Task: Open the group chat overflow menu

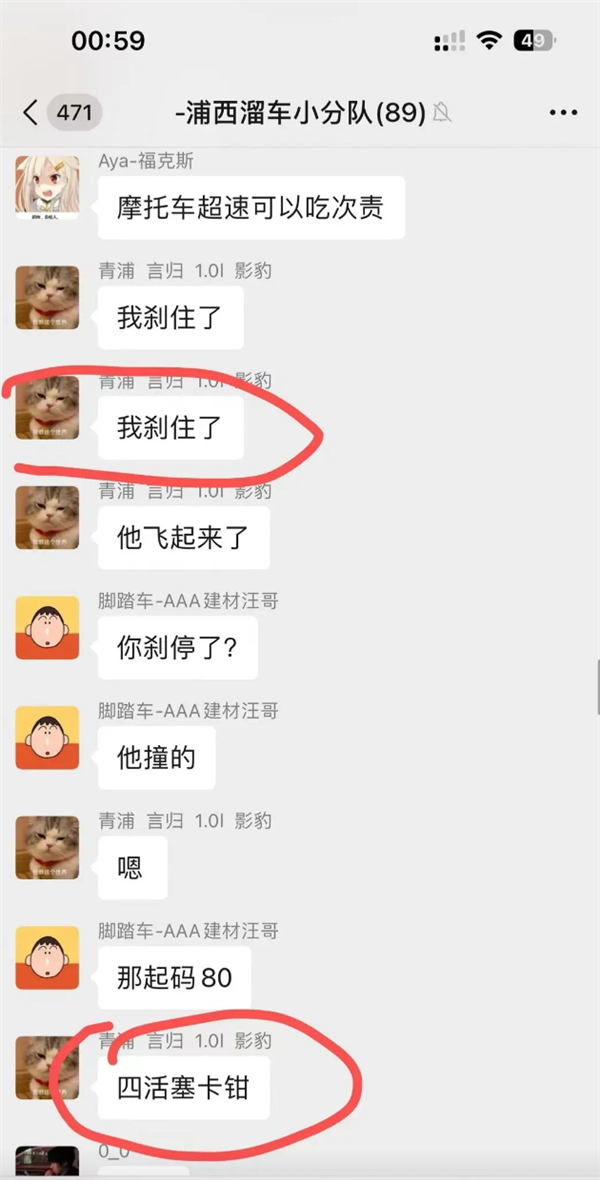Action: pos(563,113)
